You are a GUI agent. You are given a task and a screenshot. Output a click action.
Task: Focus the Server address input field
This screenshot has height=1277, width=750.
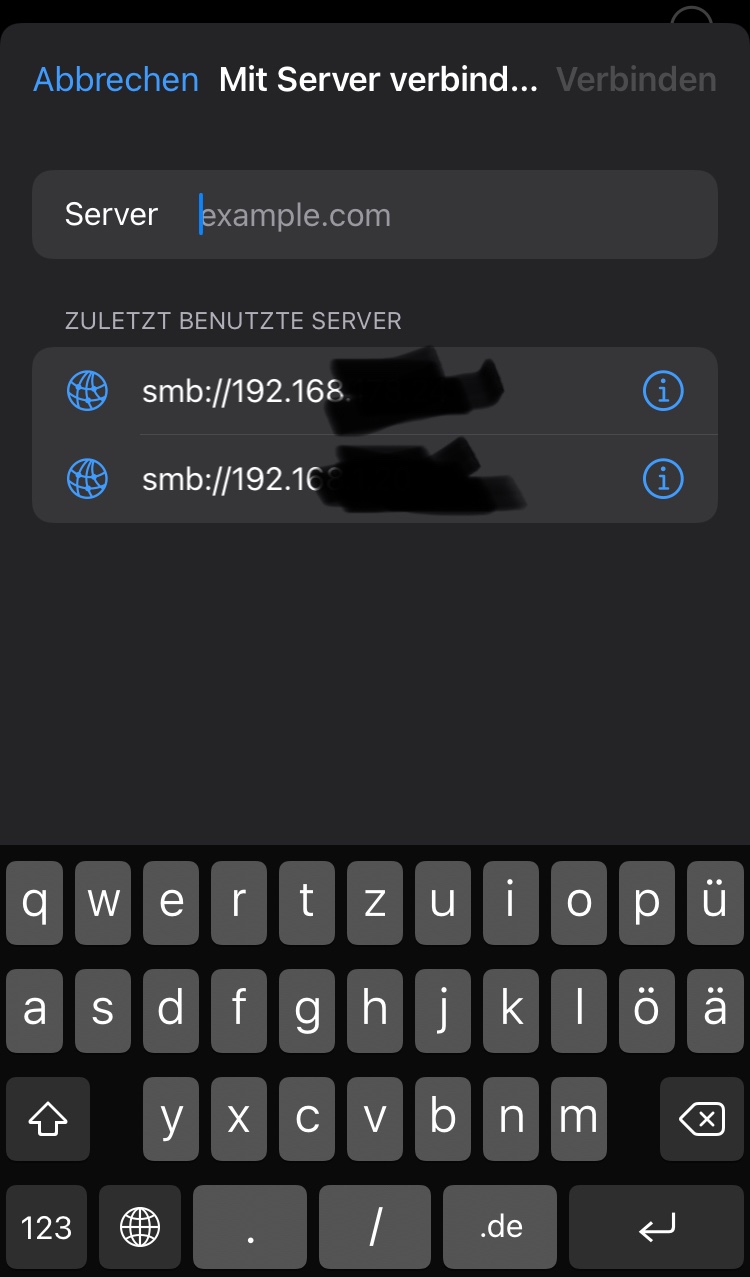pos(450,215)
